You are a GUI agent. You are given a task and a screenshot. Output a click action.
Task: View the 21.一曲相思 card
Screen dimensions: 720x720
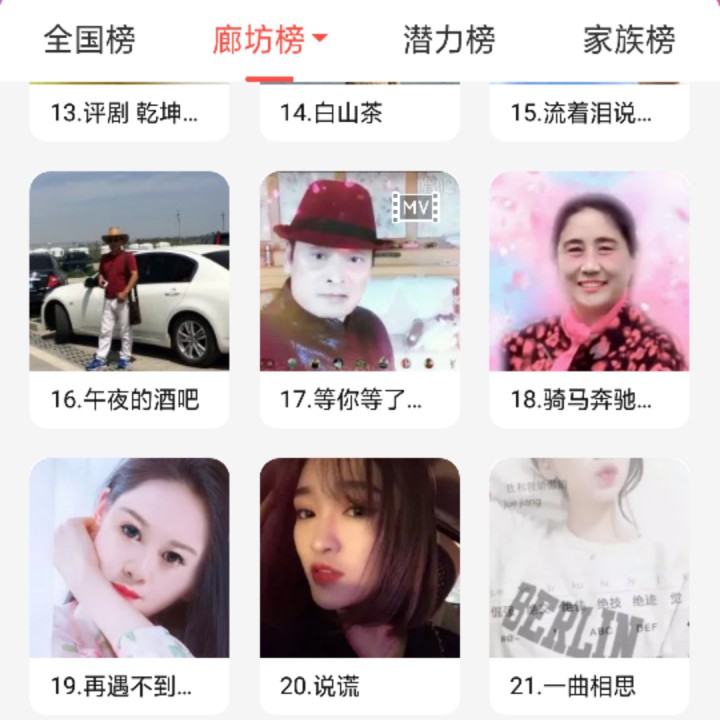[589, 586]
